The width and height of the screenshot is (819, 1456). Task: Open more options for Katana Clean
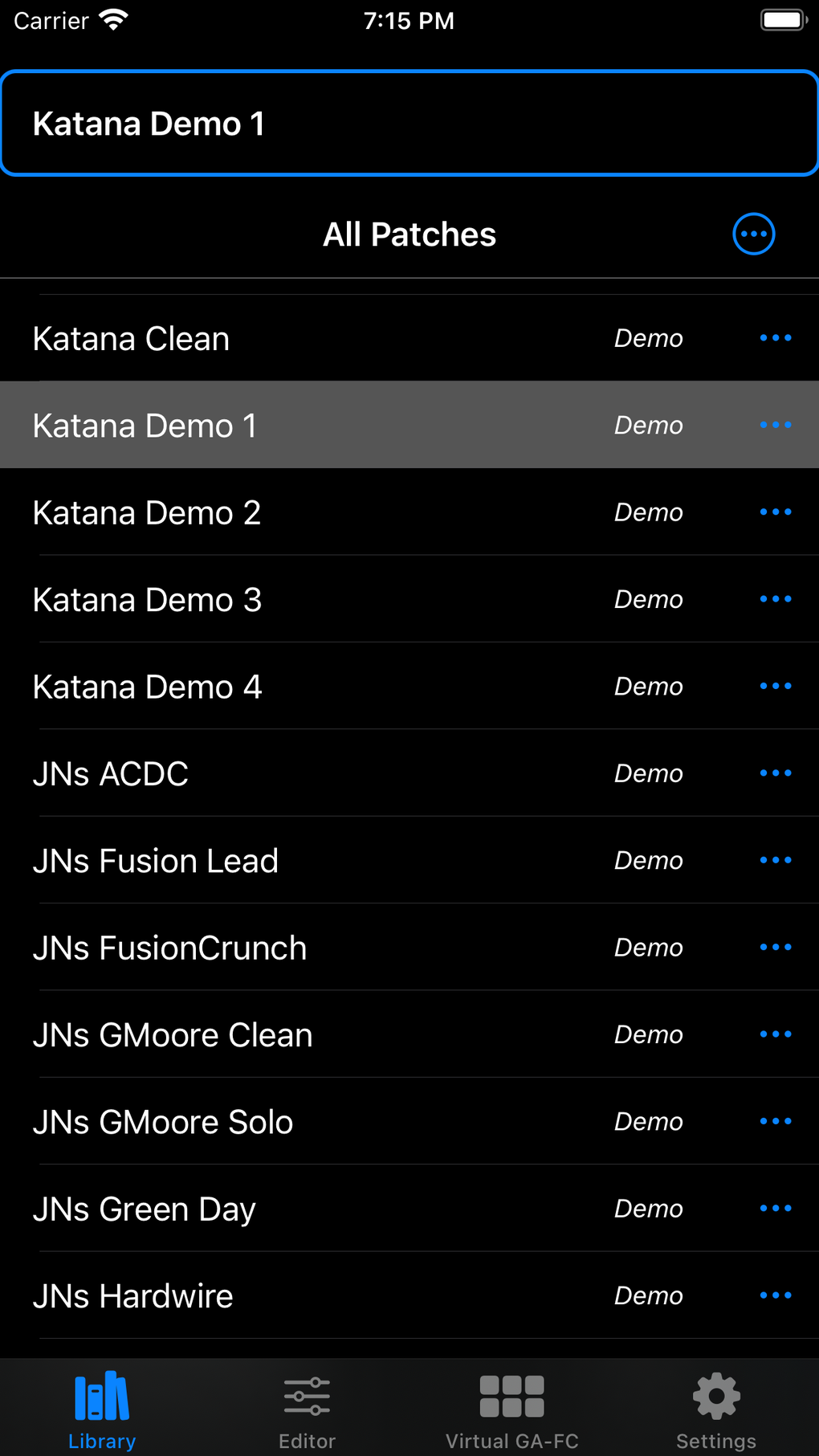776,338
